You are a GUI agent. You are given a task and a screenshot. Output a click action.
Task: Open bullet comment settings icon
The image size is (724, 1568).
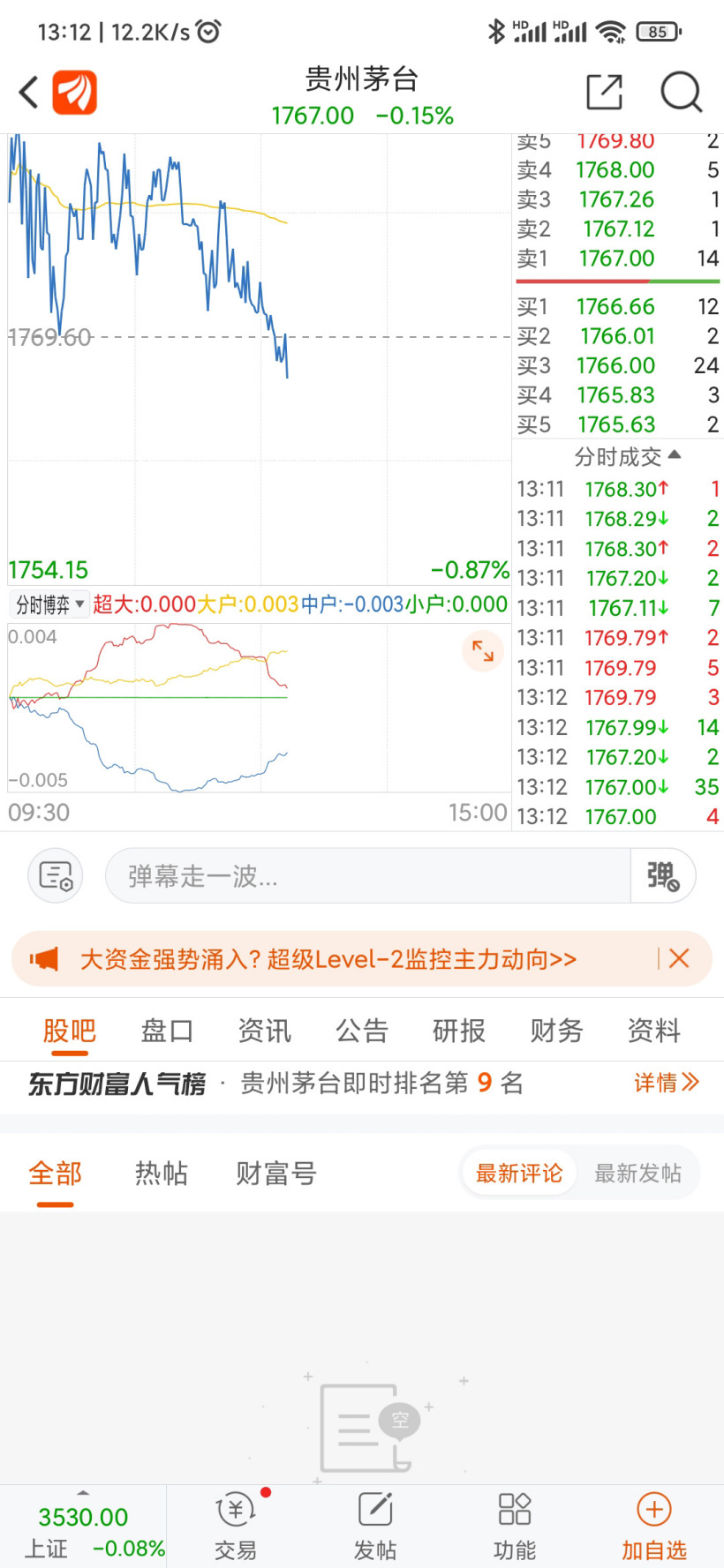click(56, 875)
